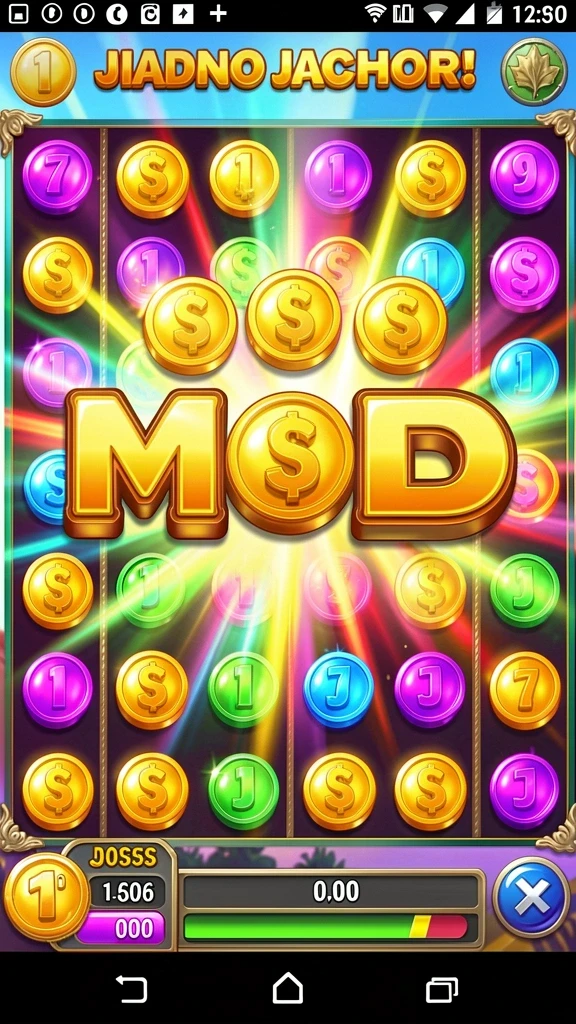Image resolution: width=576 pixels, height=1024 pixels.
Task: Tap the green leaf emblem icon
Action: coord(534,72)
